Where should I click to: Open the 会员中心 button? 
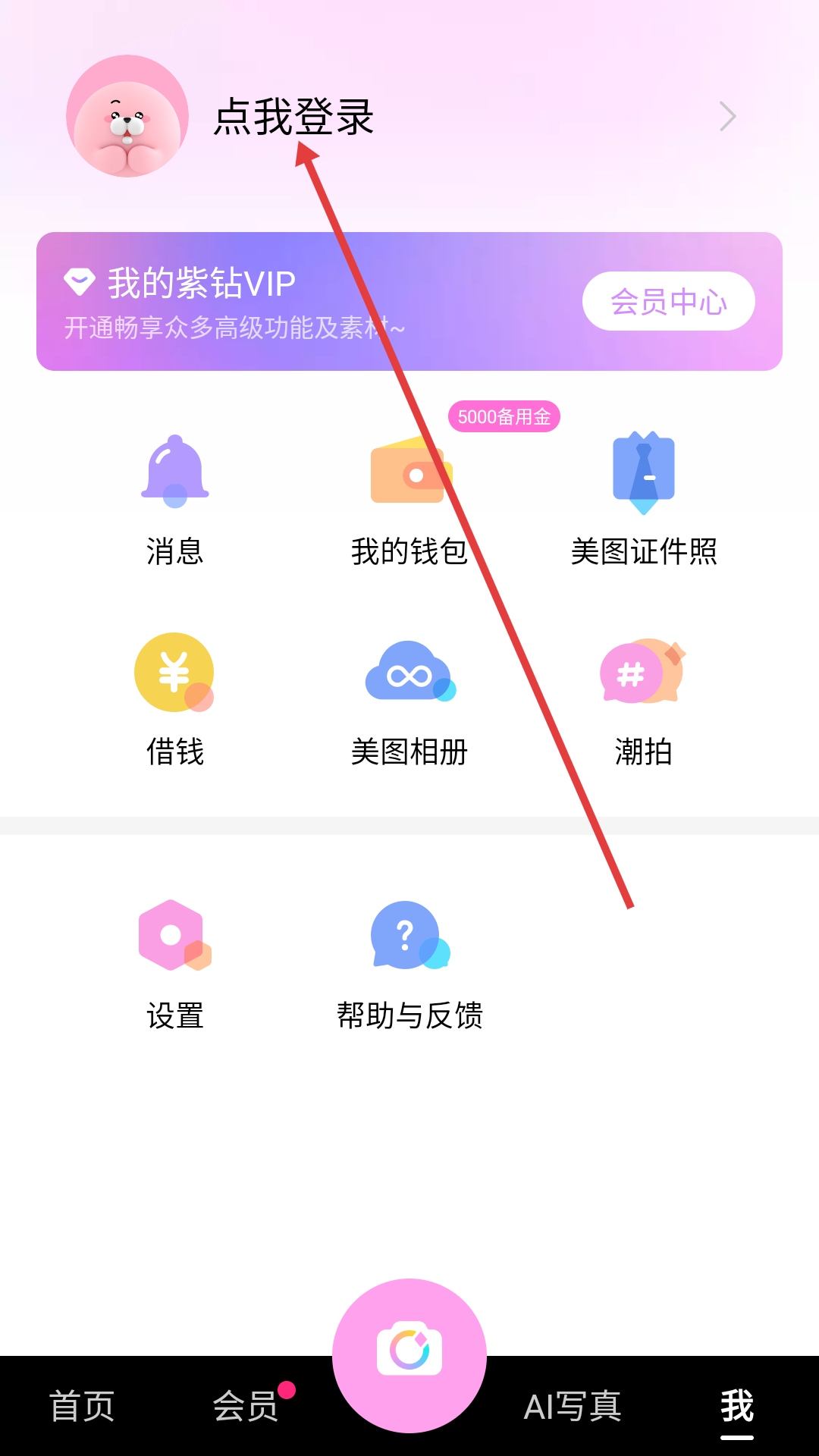[x=668, y=301]
